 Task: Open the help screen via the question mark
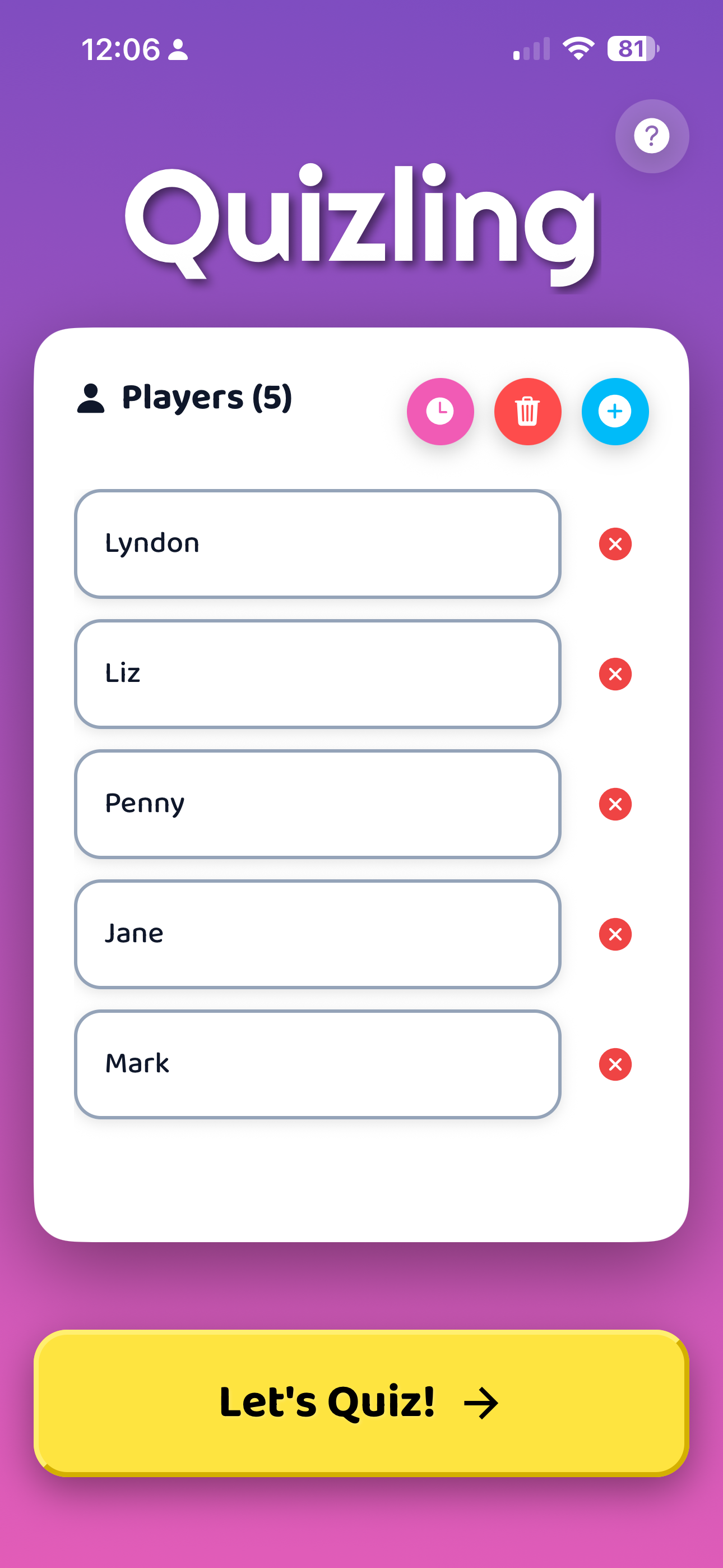pos(651,136)
